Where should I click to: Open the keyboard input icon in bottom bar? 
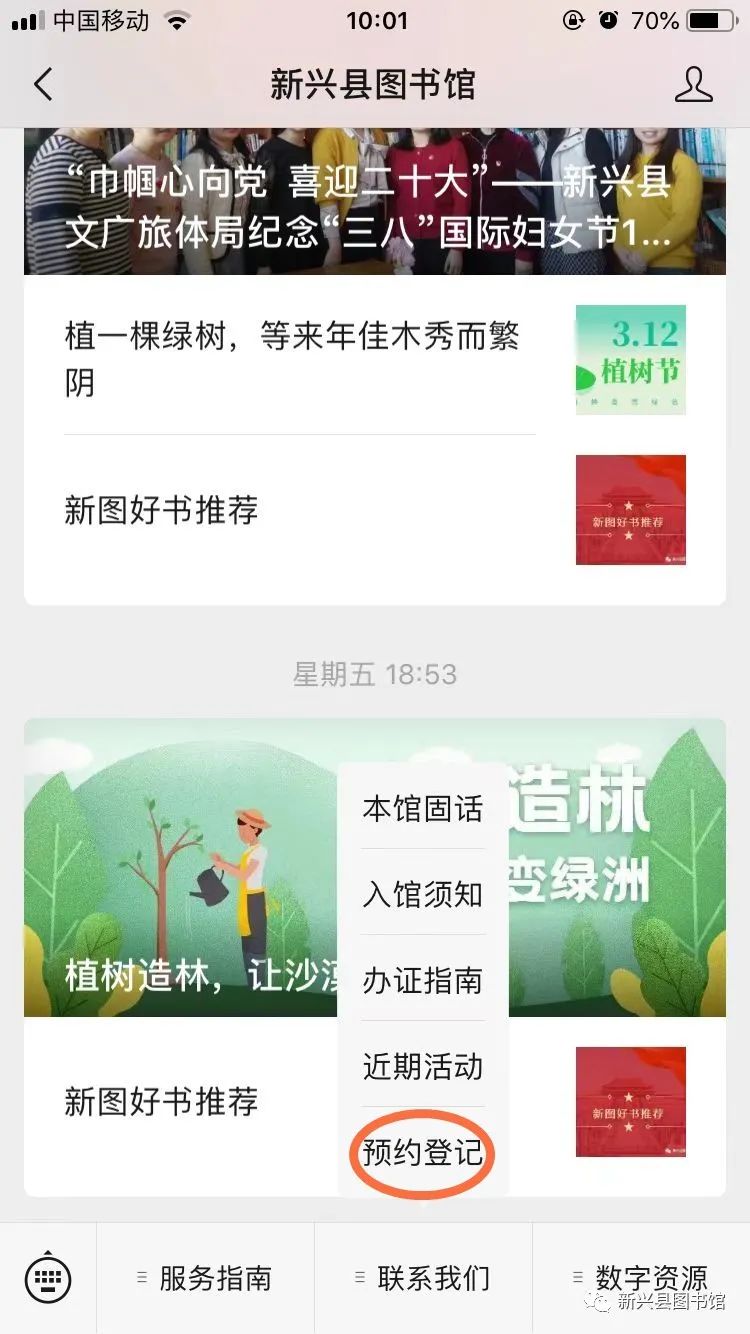tap(48, 1277)
